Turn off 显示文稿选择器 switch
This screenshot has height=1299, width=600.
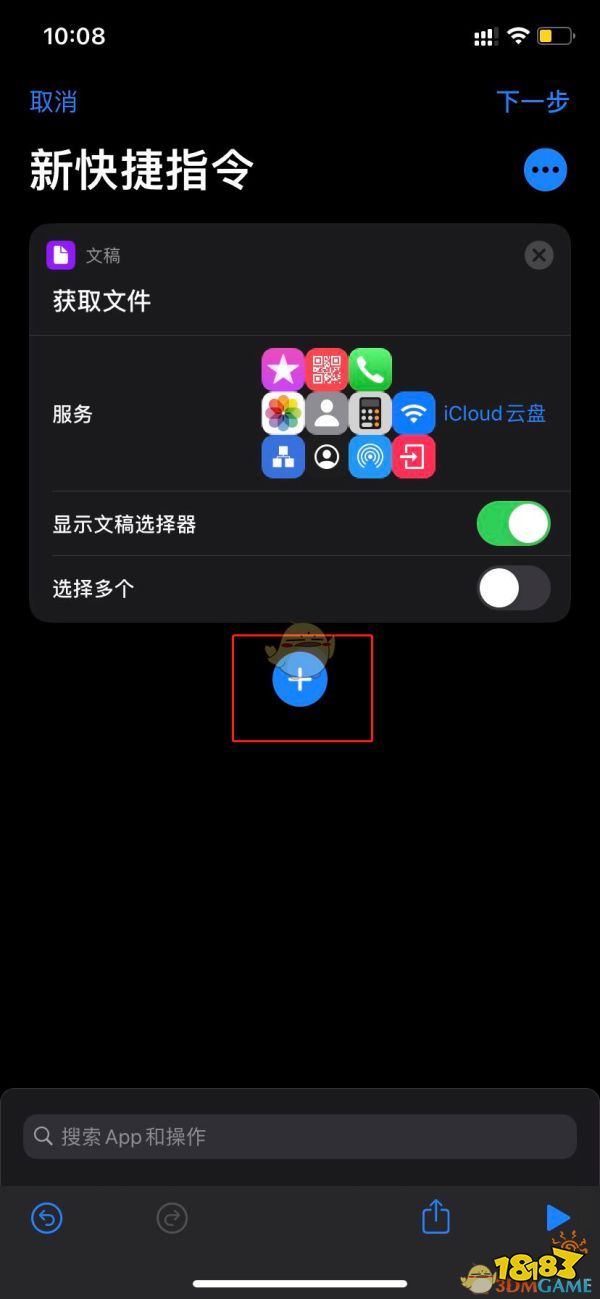[x=513, y=524]
